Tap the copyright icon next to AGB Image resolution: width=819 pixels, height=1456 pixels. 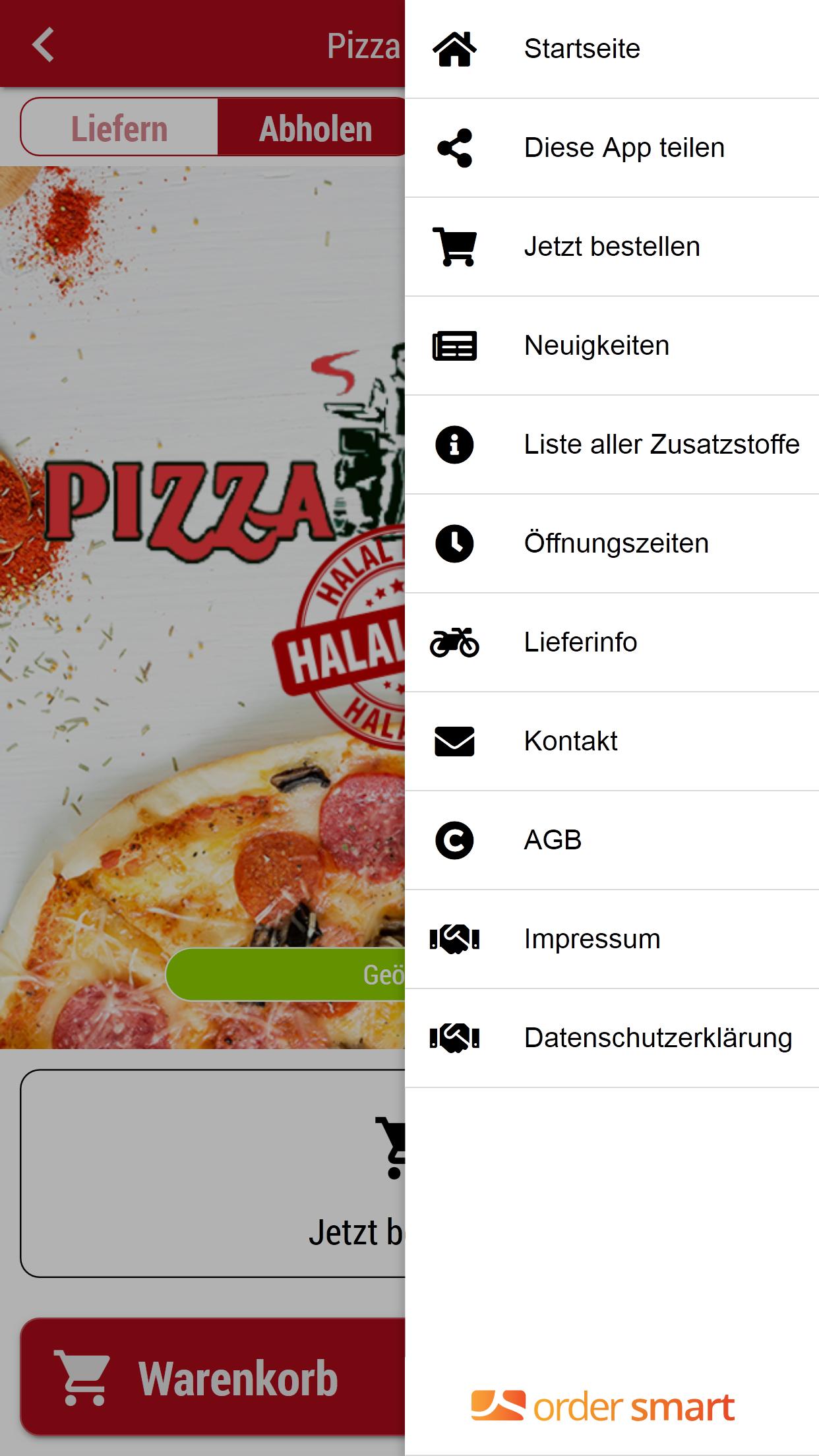pos(455,839)
